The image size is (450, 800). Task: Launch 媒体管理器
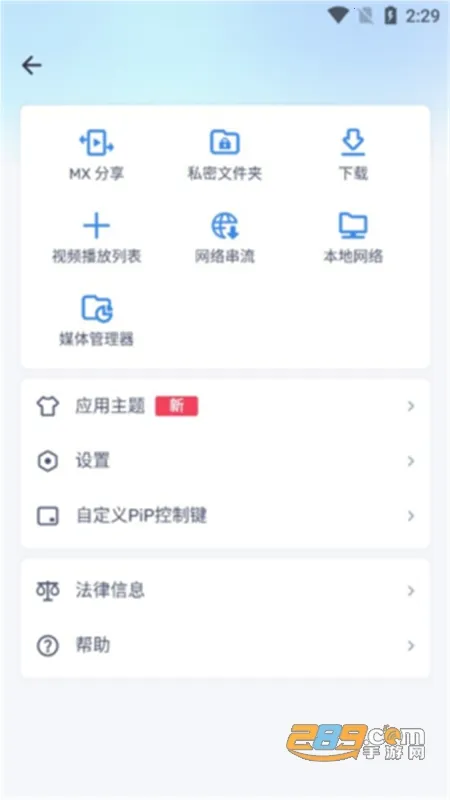[96, 321]
